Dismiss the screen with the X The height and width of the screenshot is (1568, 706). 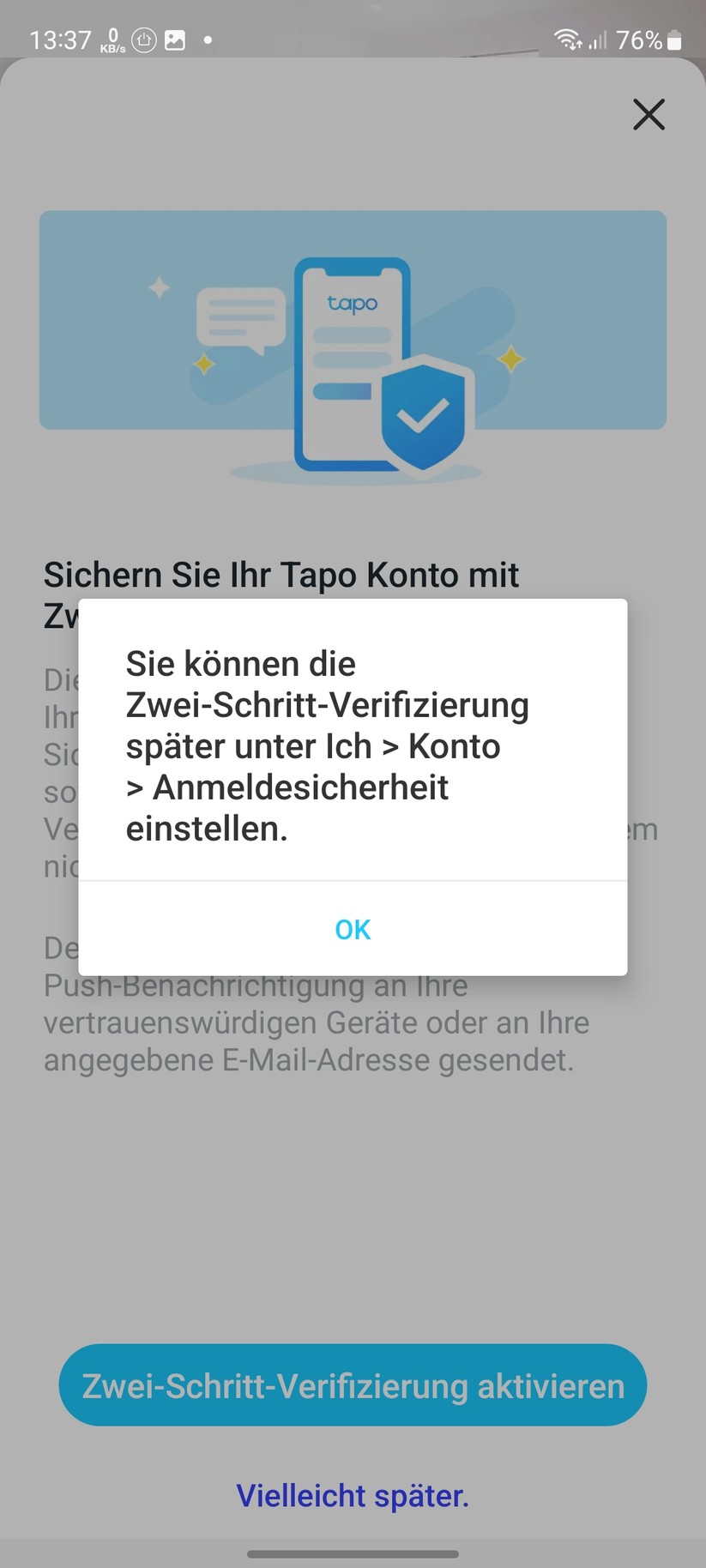[x=649, y=114]
